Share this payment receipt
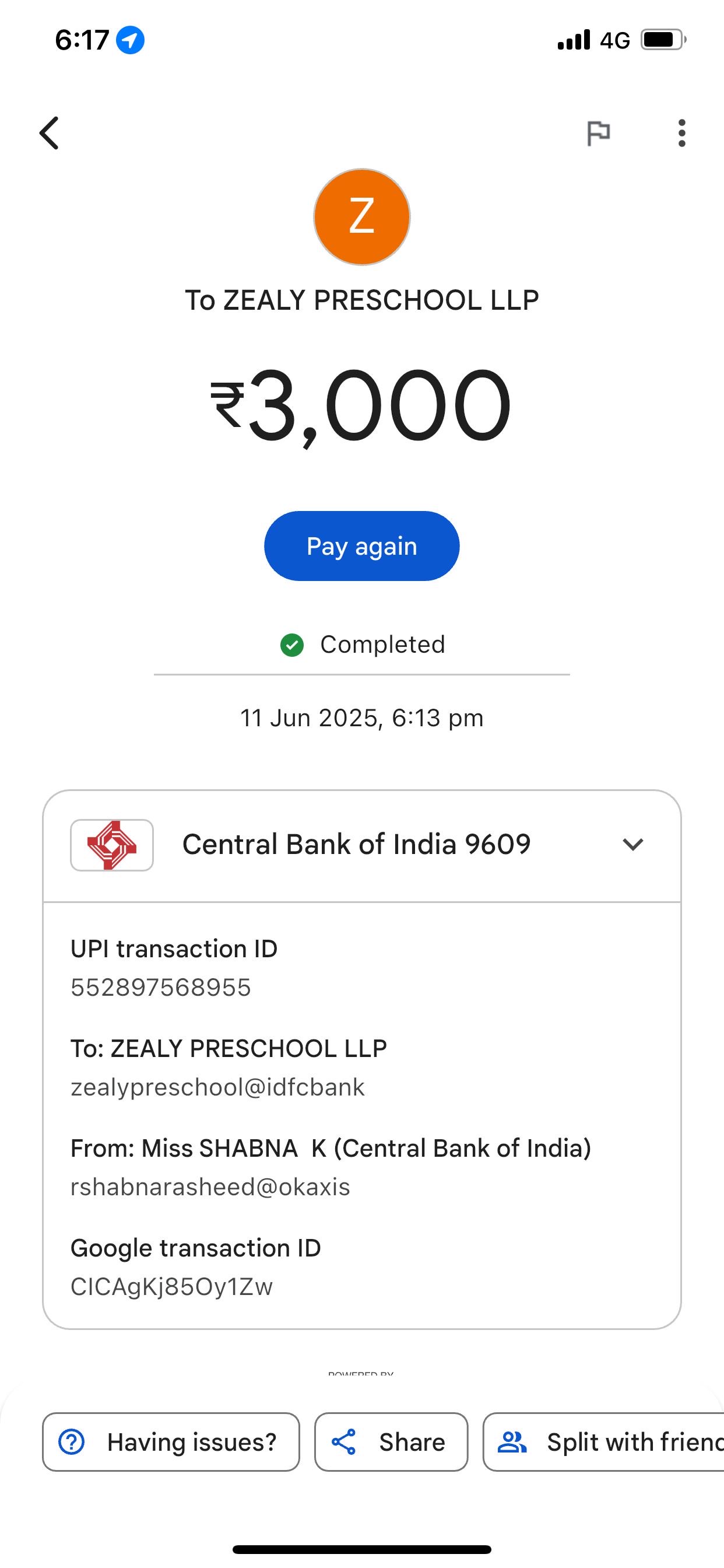Image resolution: width=724 pixels, height=1568 pixels. tap(391, 1442)
